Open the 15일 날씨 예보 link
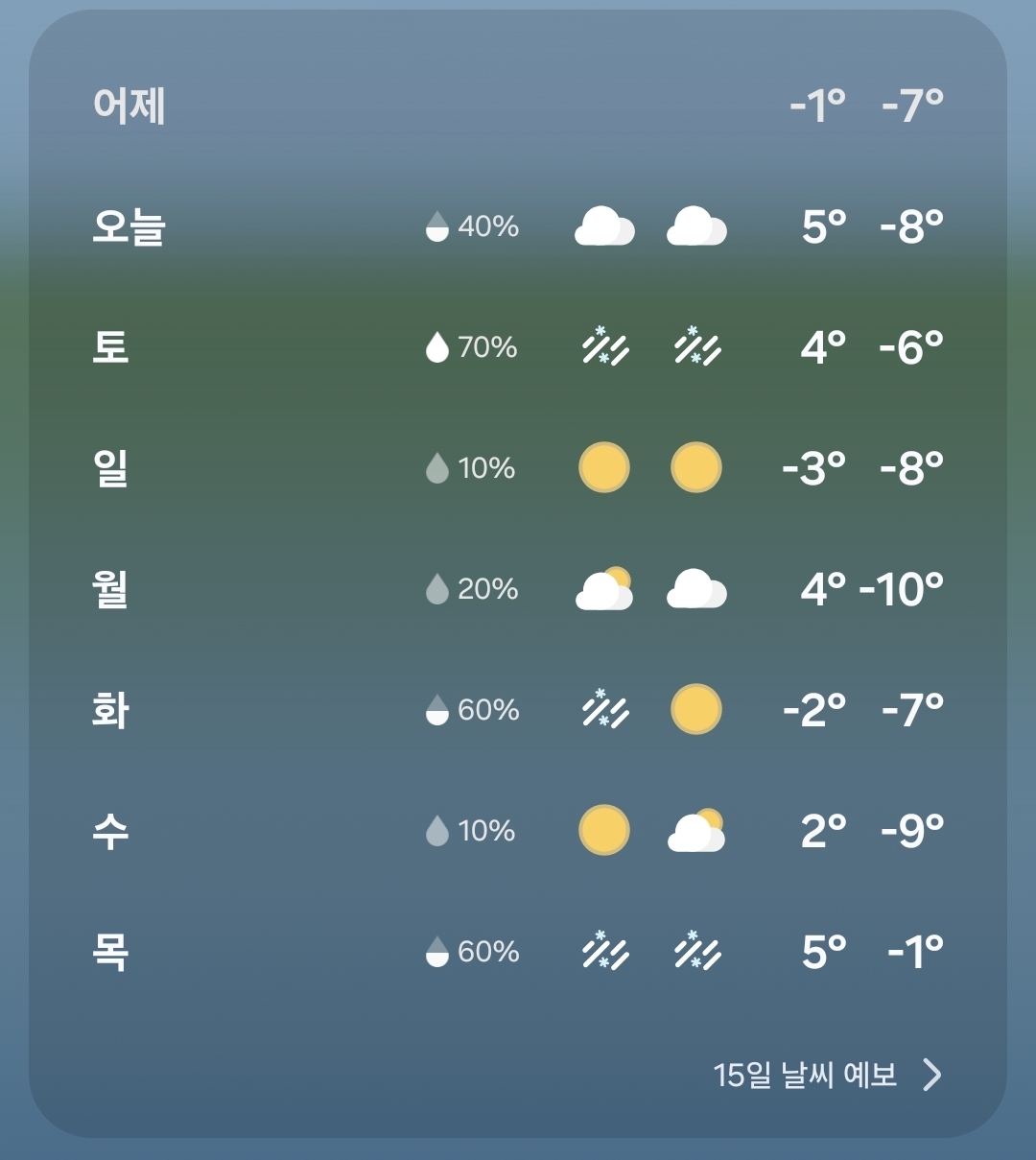The height and width of the screenshot is (1160, 1036). coord(825,1075)
